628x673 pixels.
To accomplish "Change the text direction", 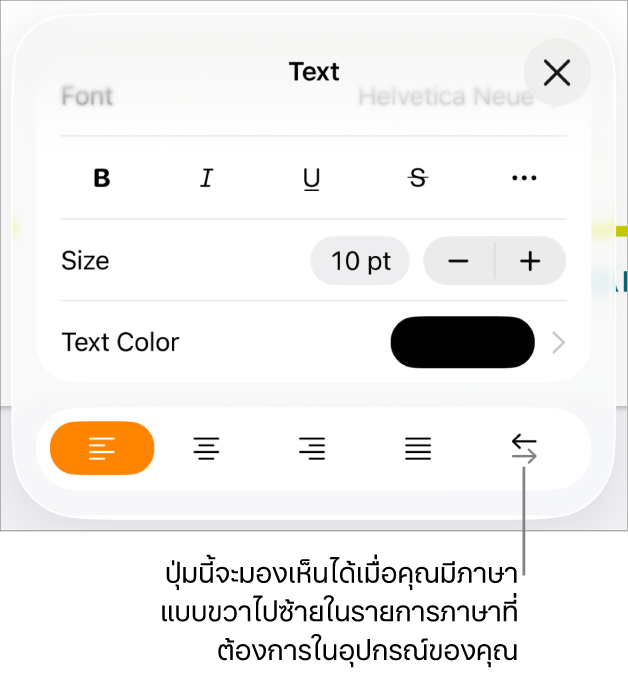I will tap(524, 449).
